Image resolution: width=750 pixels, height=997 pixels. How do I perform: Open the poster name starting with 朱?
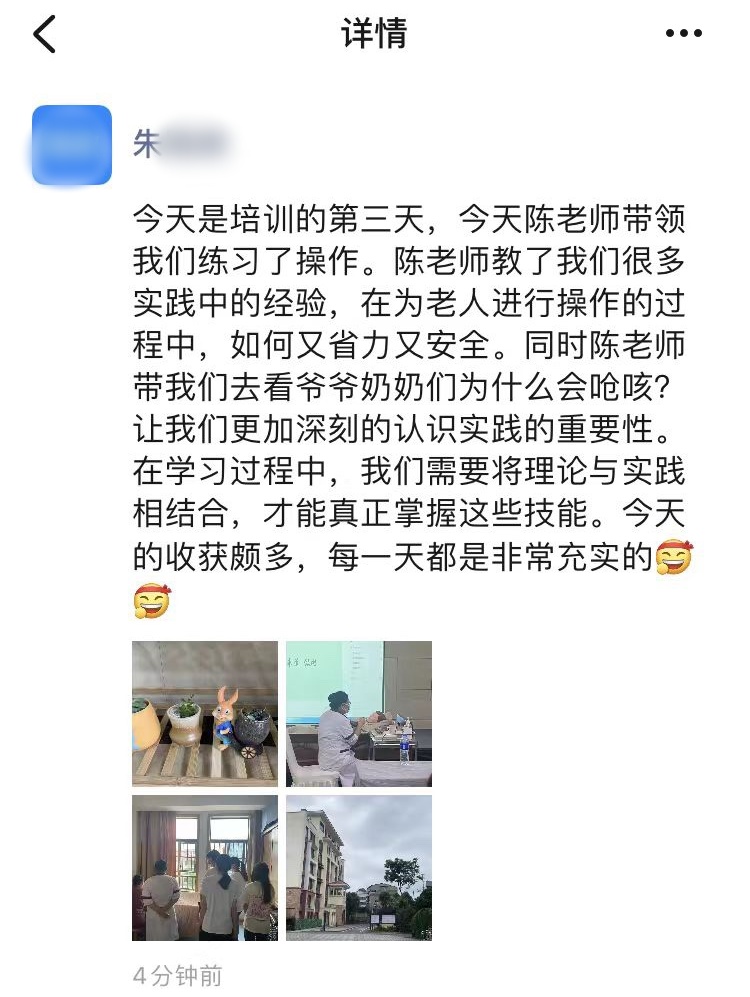coord(180,143)
